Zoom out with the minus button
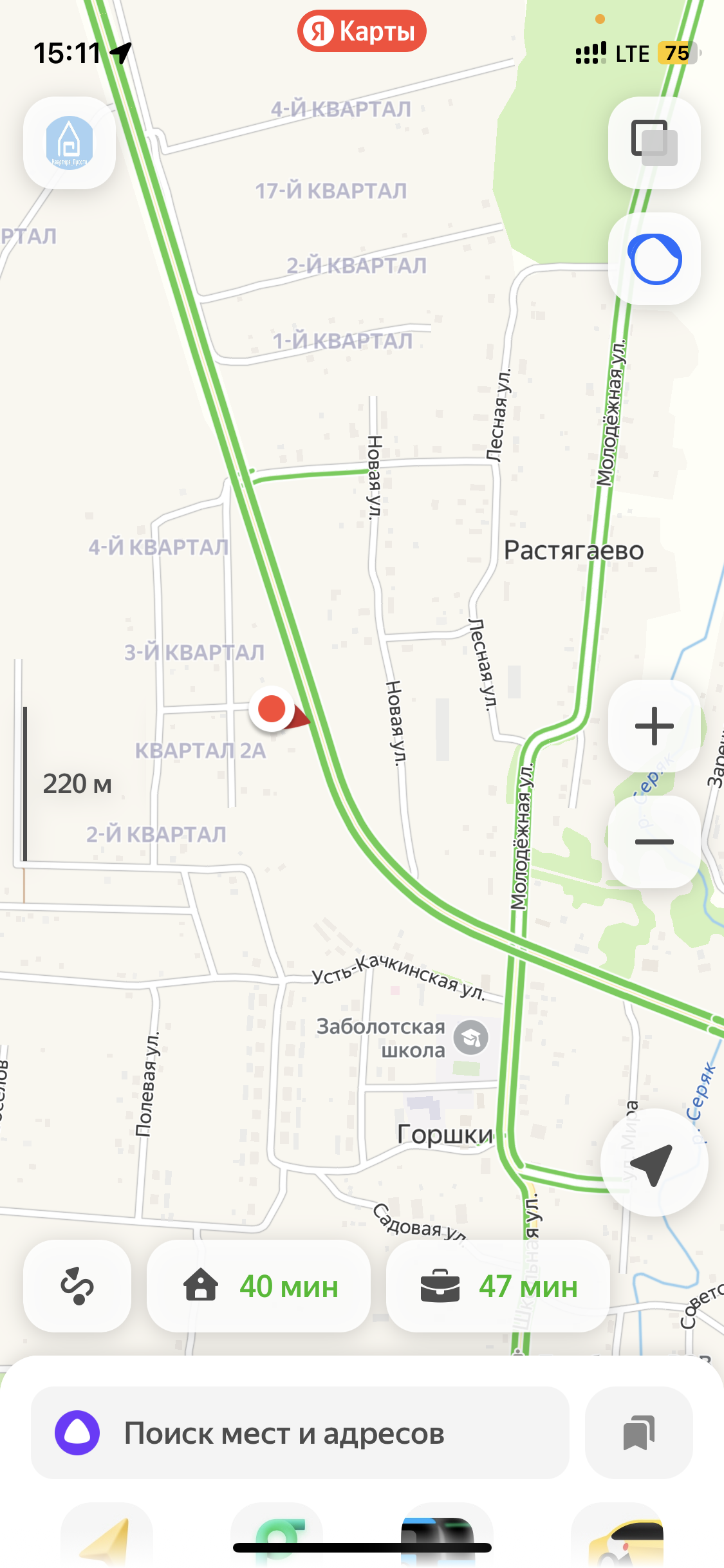The height and width of the screenshot is (1568, 724). click(654, 842)
